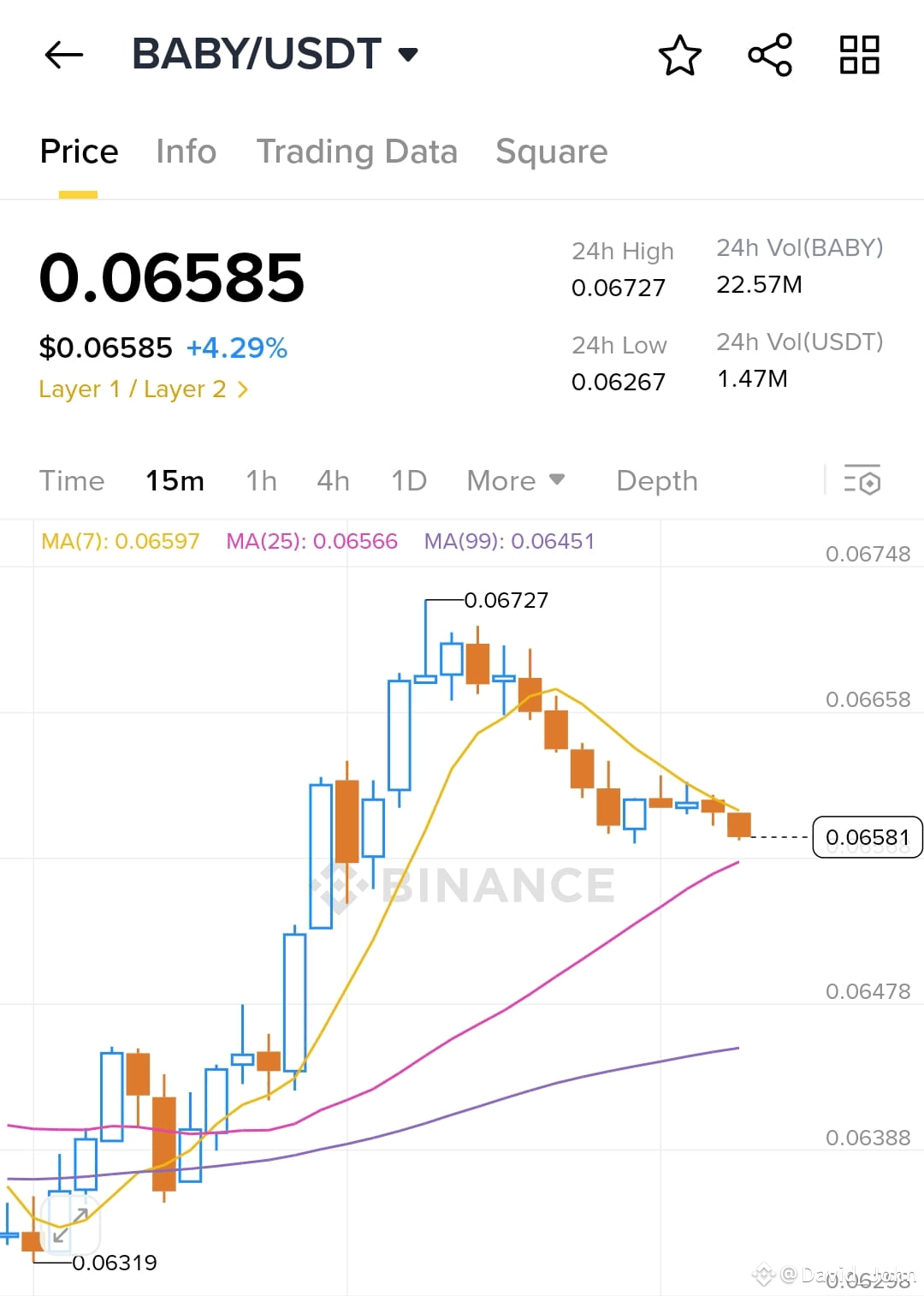Expand the chart using the fullscreen corner icon

[68, 1226]
